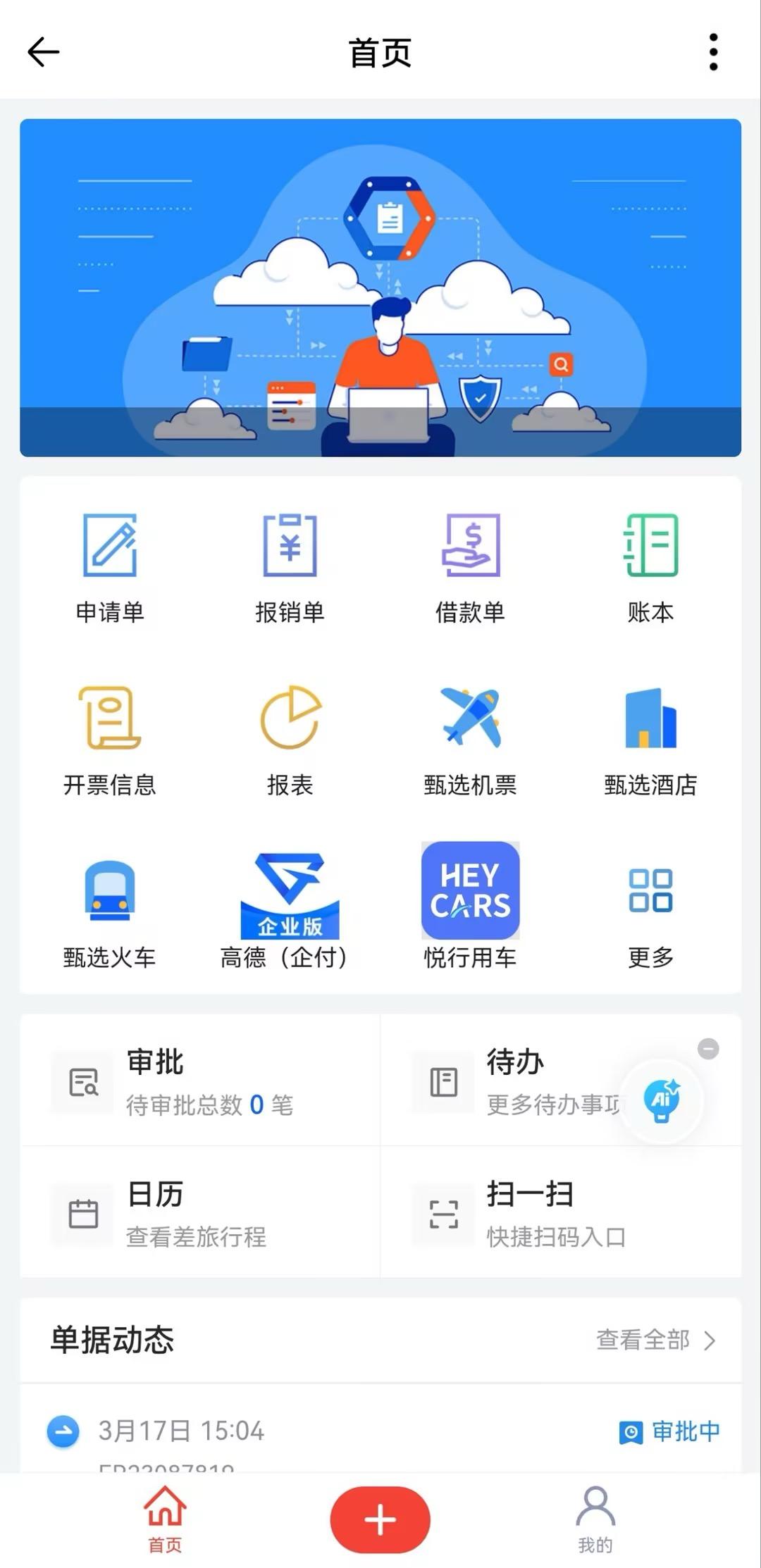Open the 借款单 loan form icon
Image resolution: width=761 pixels, height=1568 pixels.
click(x=471, y=564)
